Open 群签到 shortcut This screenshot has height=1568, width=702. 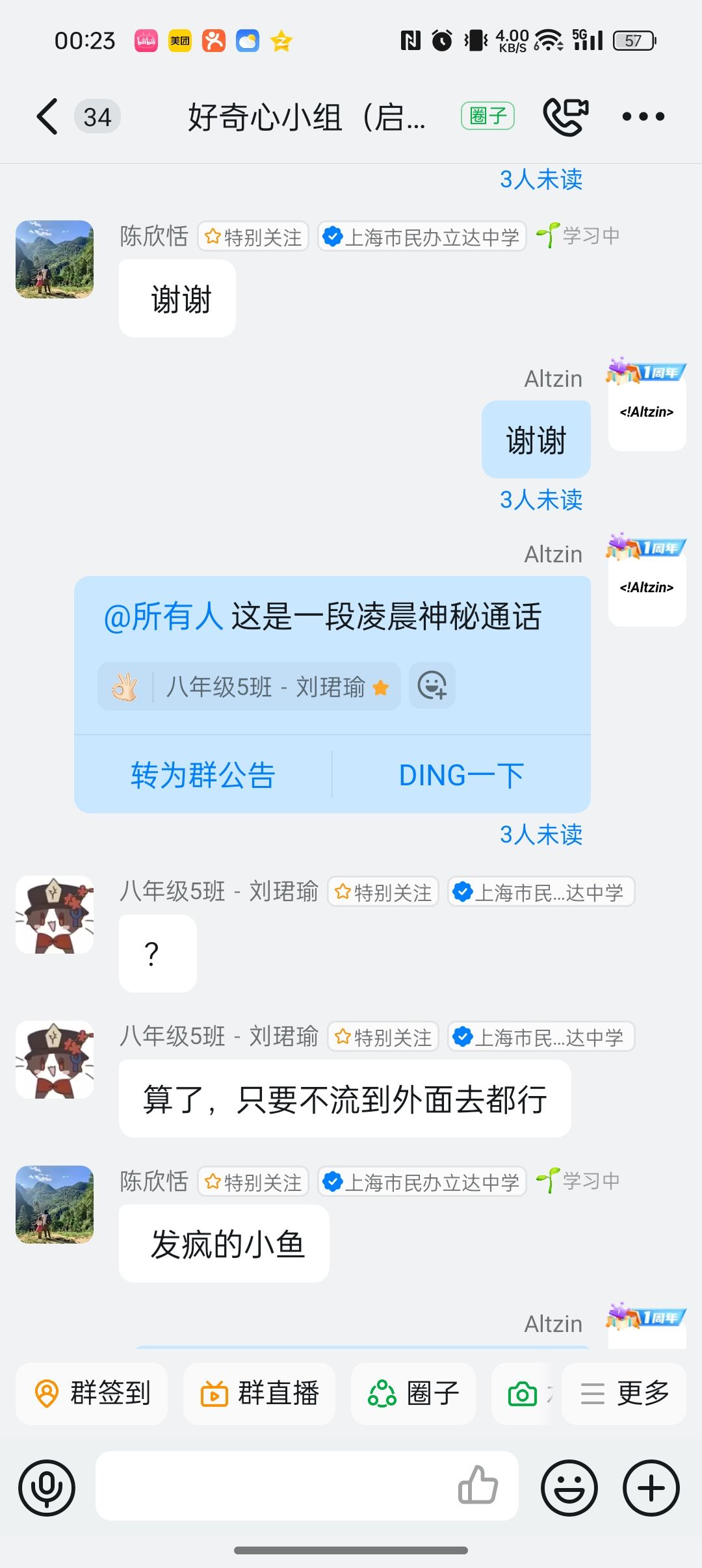pos(92,1394)
